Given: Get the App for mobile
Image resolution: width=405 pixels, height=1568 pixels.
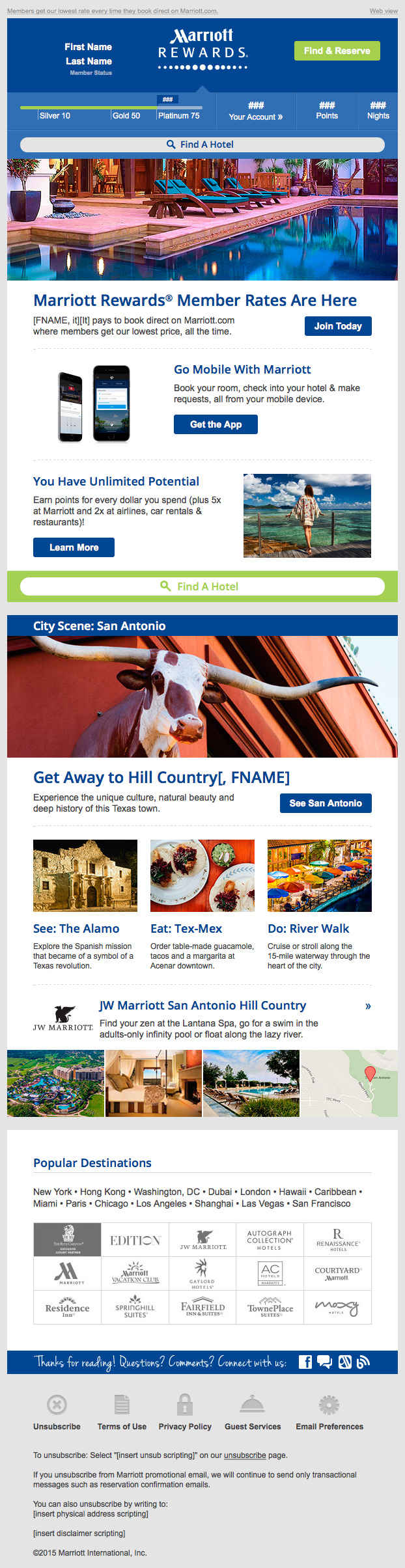Looking at the screenshot, I should click(216, 424).
